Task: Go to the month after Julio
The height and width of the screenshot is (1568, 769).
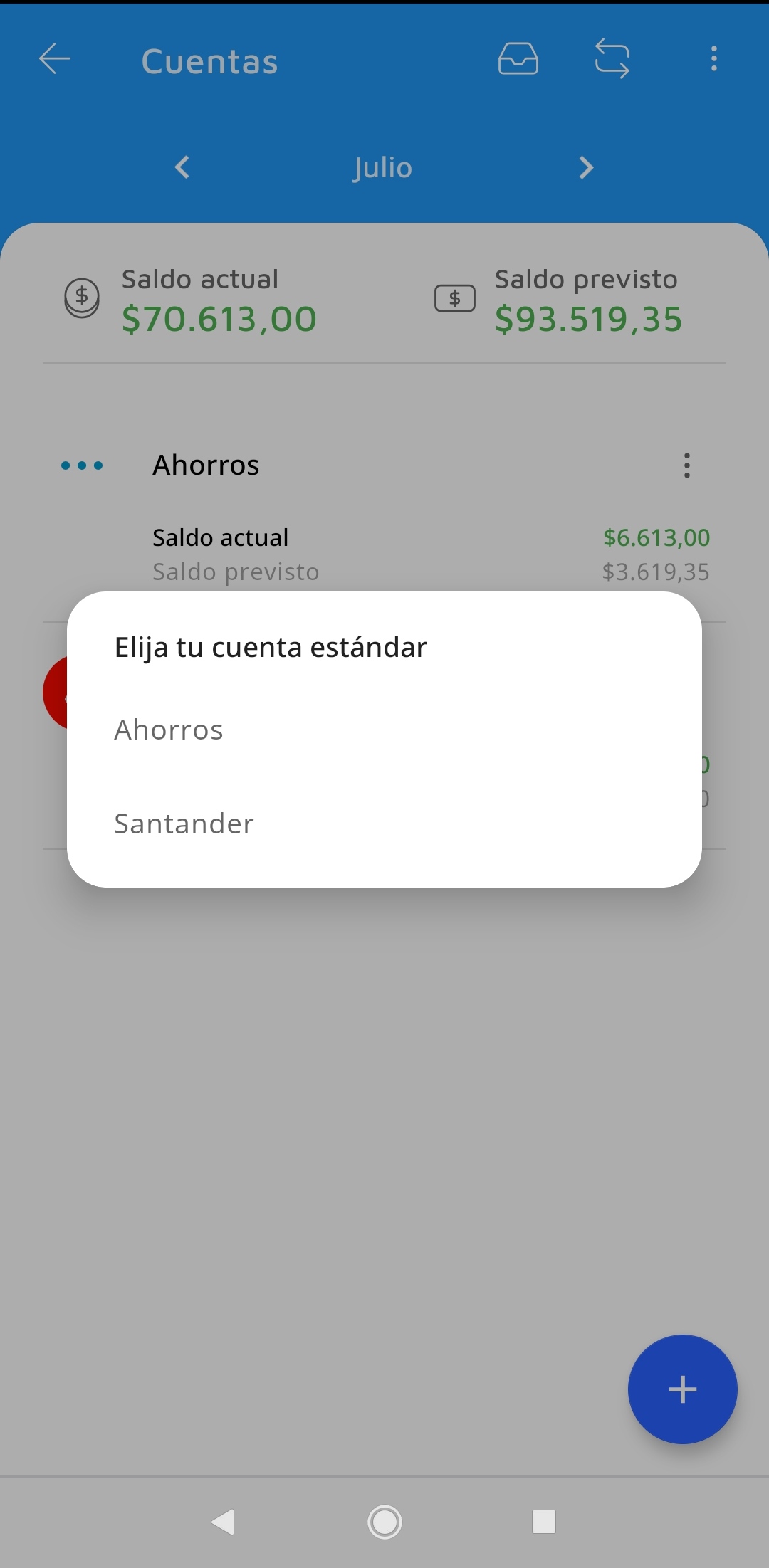Action: 586,168
